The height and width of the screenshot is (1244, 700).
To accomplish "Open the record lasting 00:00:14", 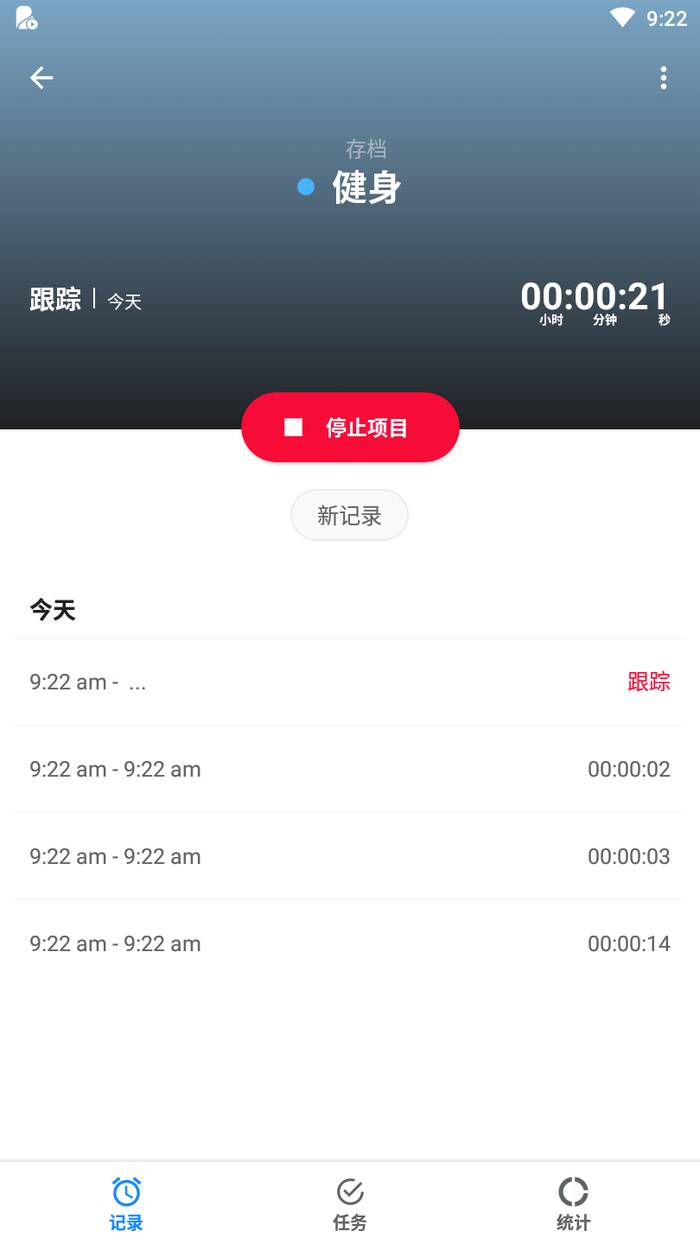I will 349,943.
